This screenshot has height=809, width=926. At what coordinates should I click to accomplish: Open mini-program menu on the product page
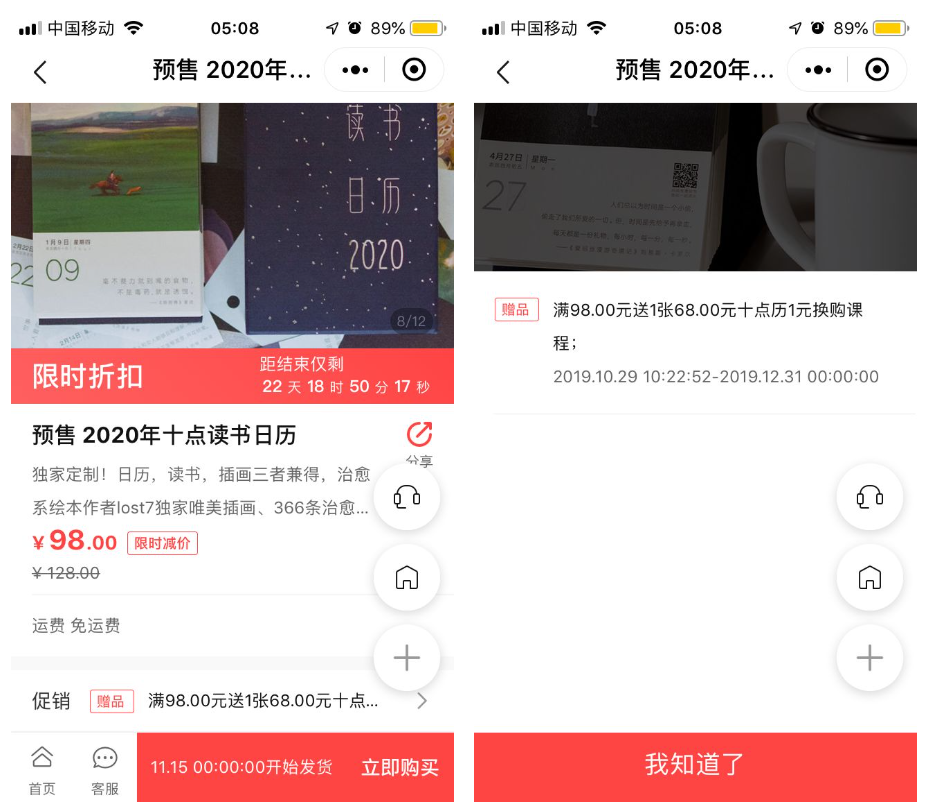[x=355, y=70]
